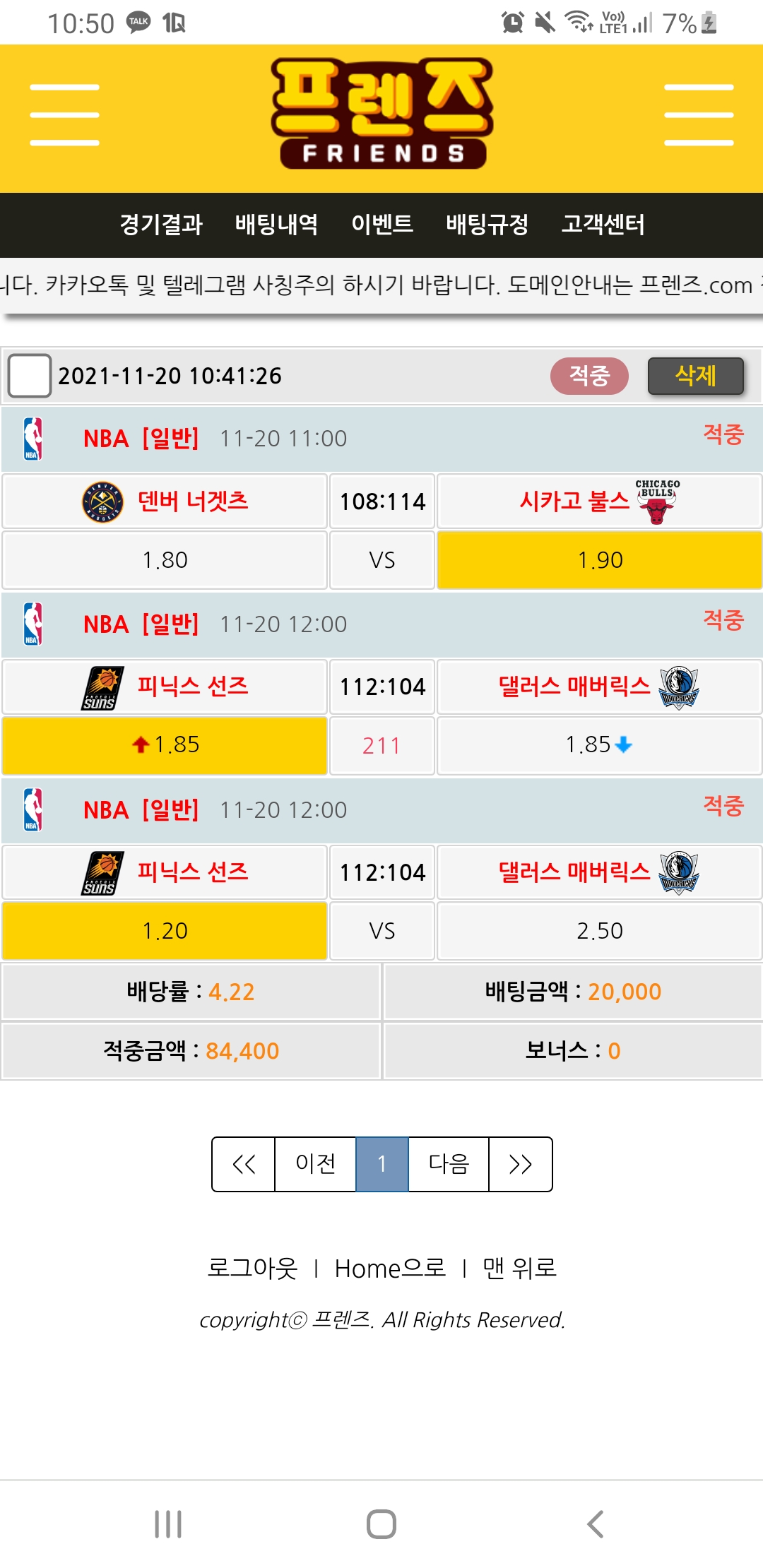
Task: Open the right hamburger menu
Action: [x=698, y=115]
